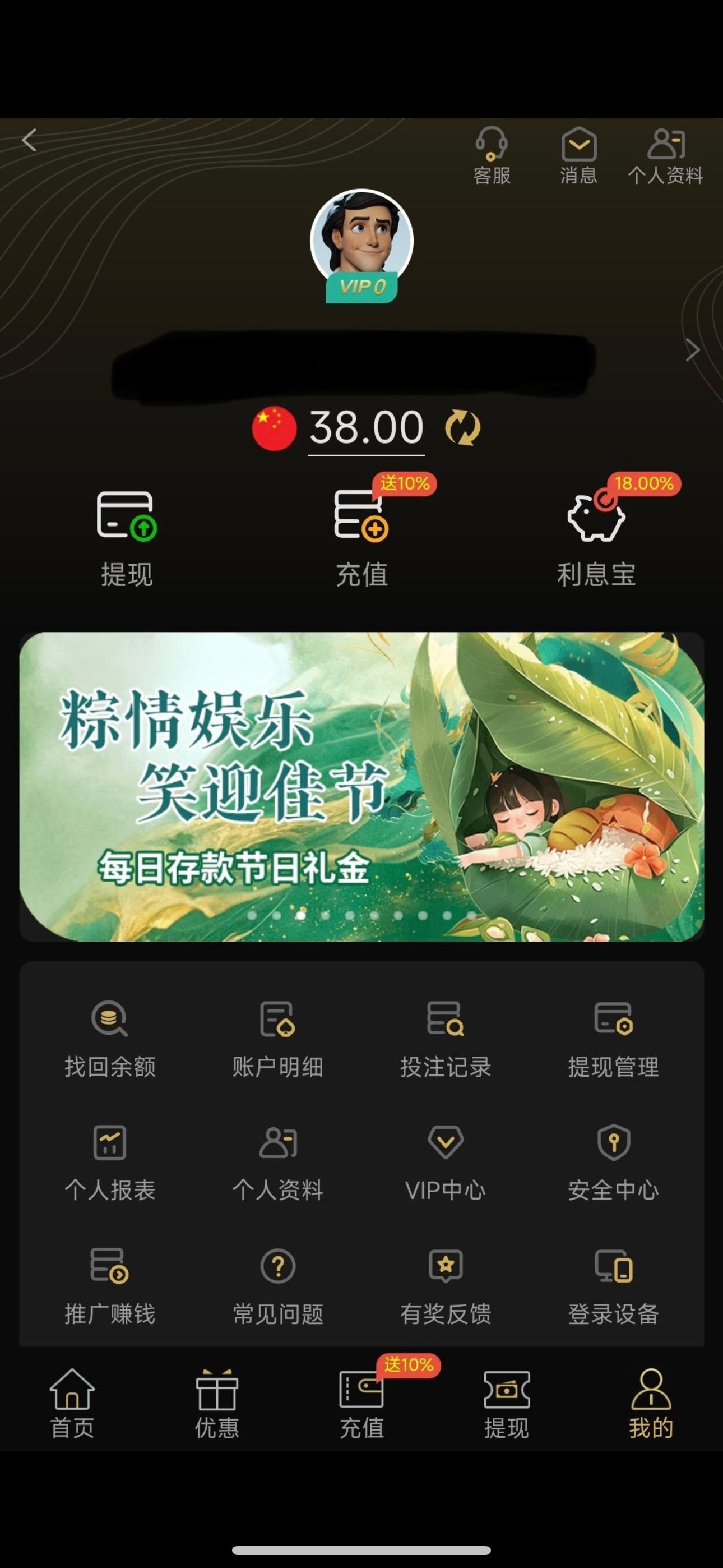Switch to the 首页 tab
Screen dimensions: 723x1568
pyautogui.click(x=72, y=1404)
